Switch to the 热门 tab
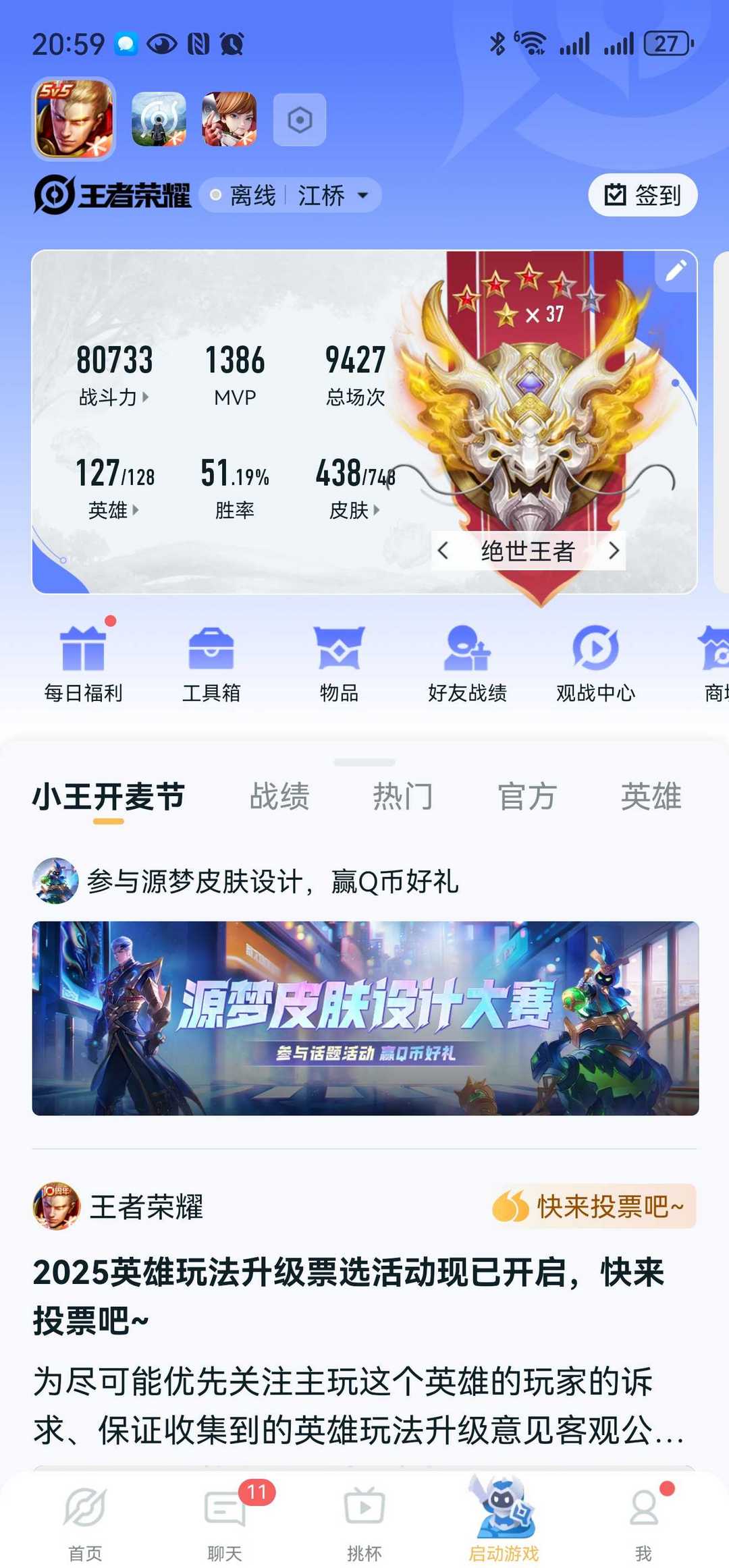This screenshot has width=729, height=1568. pyautogui.click(x=403, y=796)
